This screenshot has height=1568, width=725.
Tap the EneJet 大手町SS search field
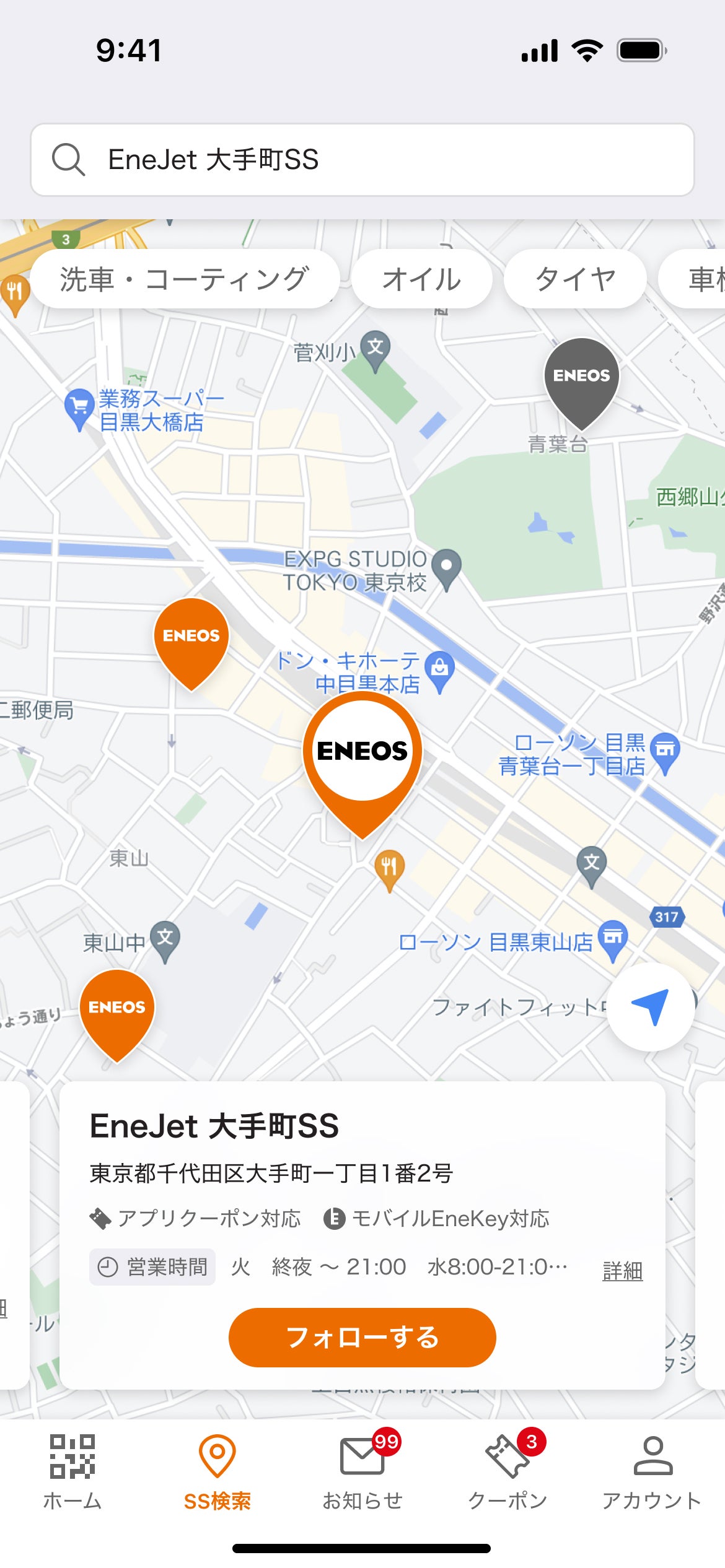[x=362, y=160]
